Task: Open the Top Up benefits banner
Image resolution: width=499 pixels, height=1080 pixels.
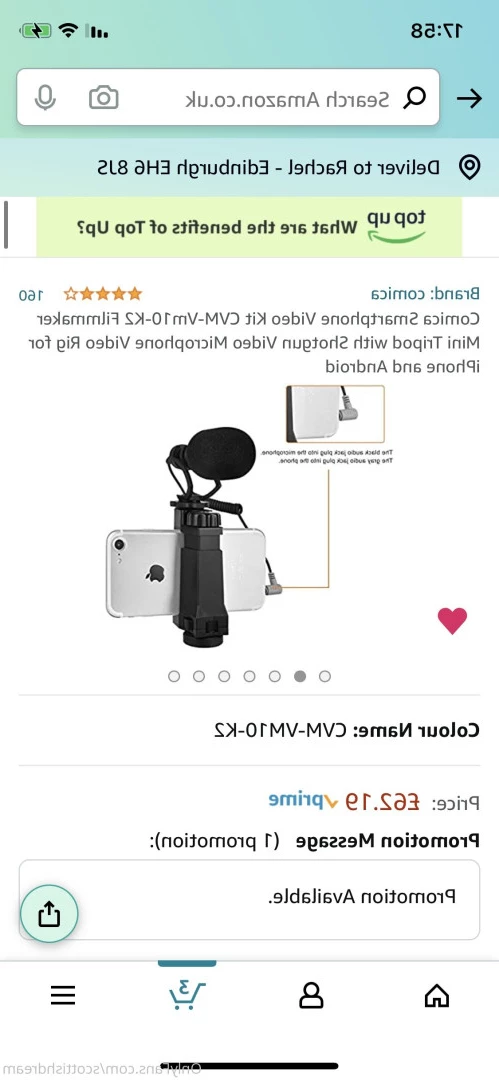Action: 249,227
